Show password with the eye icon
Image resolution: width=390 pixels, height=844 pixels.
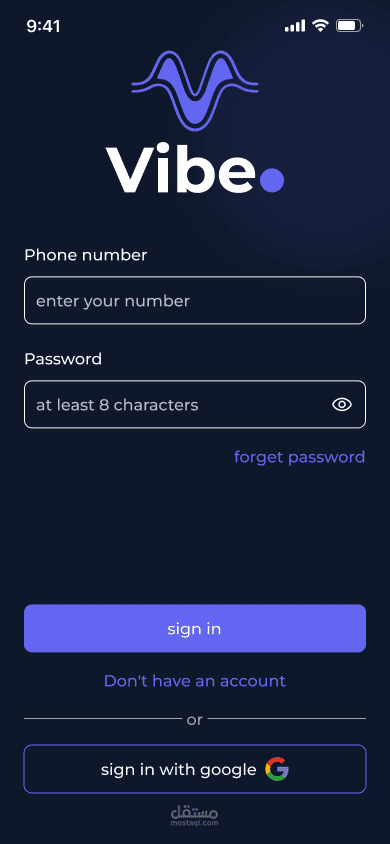(342, 404)
